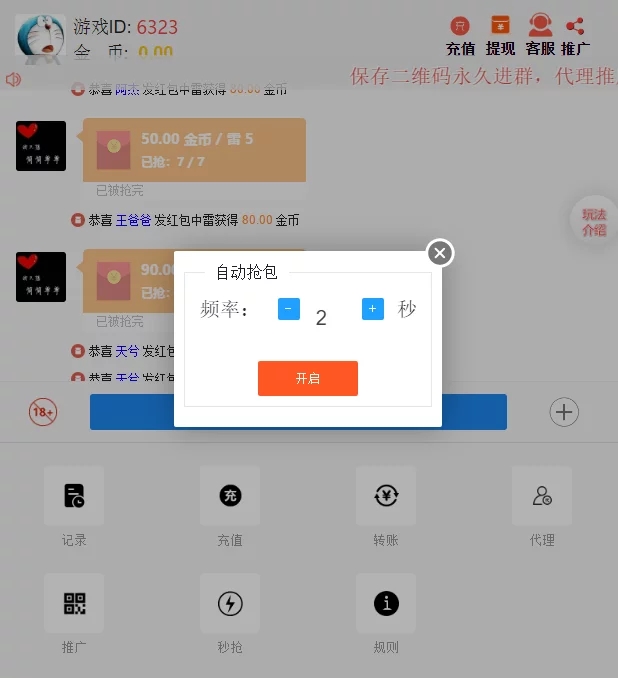Contact 客服 customer service
Image resolution: width=618 pixels, height=678 pixels.
click(540, 36)
